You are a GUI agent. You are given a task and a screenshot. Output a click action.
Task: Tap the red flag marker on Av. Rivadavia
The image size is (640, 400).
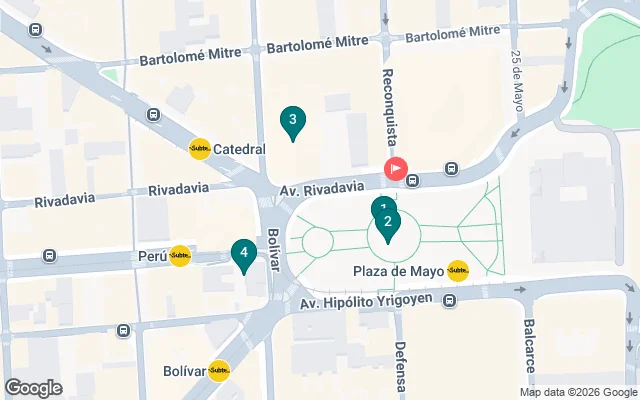point(396,171)
